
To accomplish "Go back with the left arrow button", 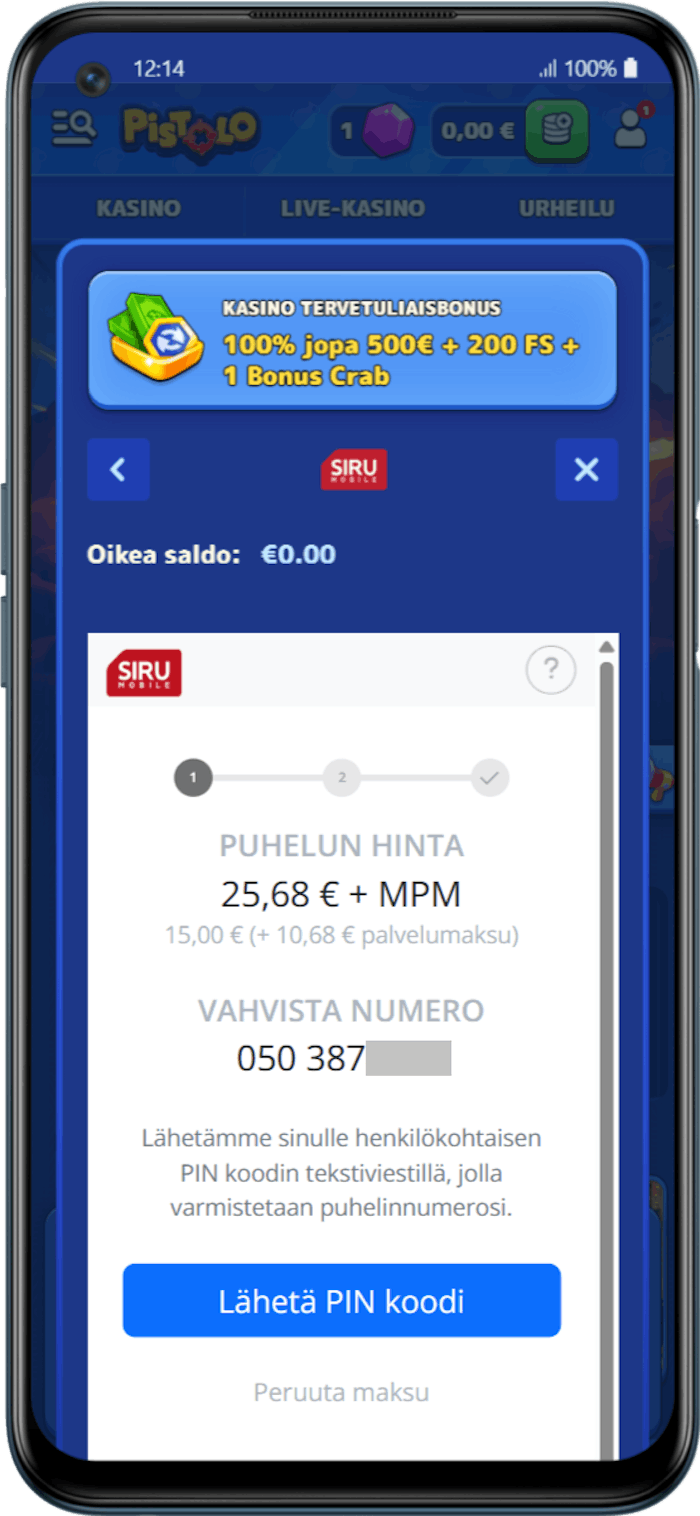I will 118,469.
